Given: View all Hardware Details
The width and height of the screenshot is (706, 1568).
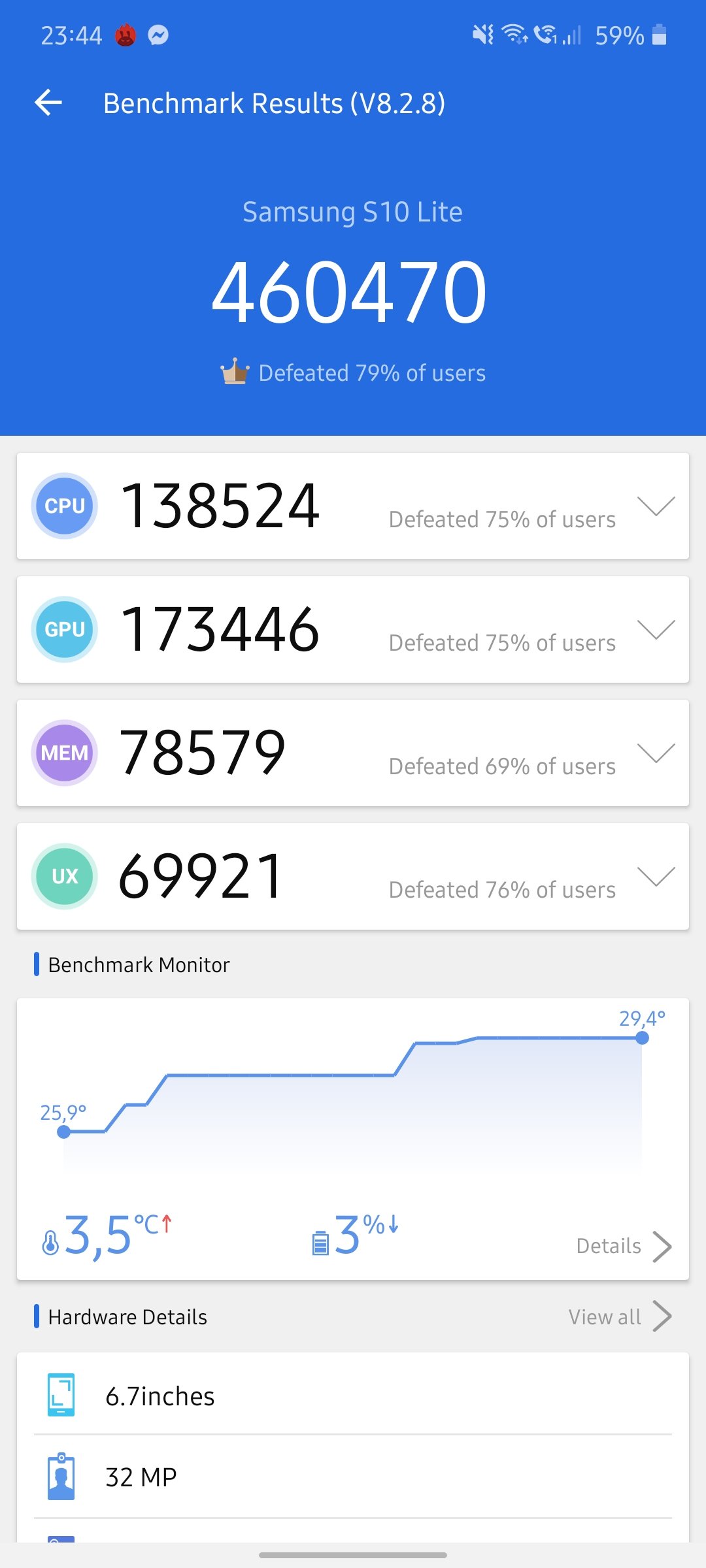Looking at the screenshot, I should [620, 1316].
